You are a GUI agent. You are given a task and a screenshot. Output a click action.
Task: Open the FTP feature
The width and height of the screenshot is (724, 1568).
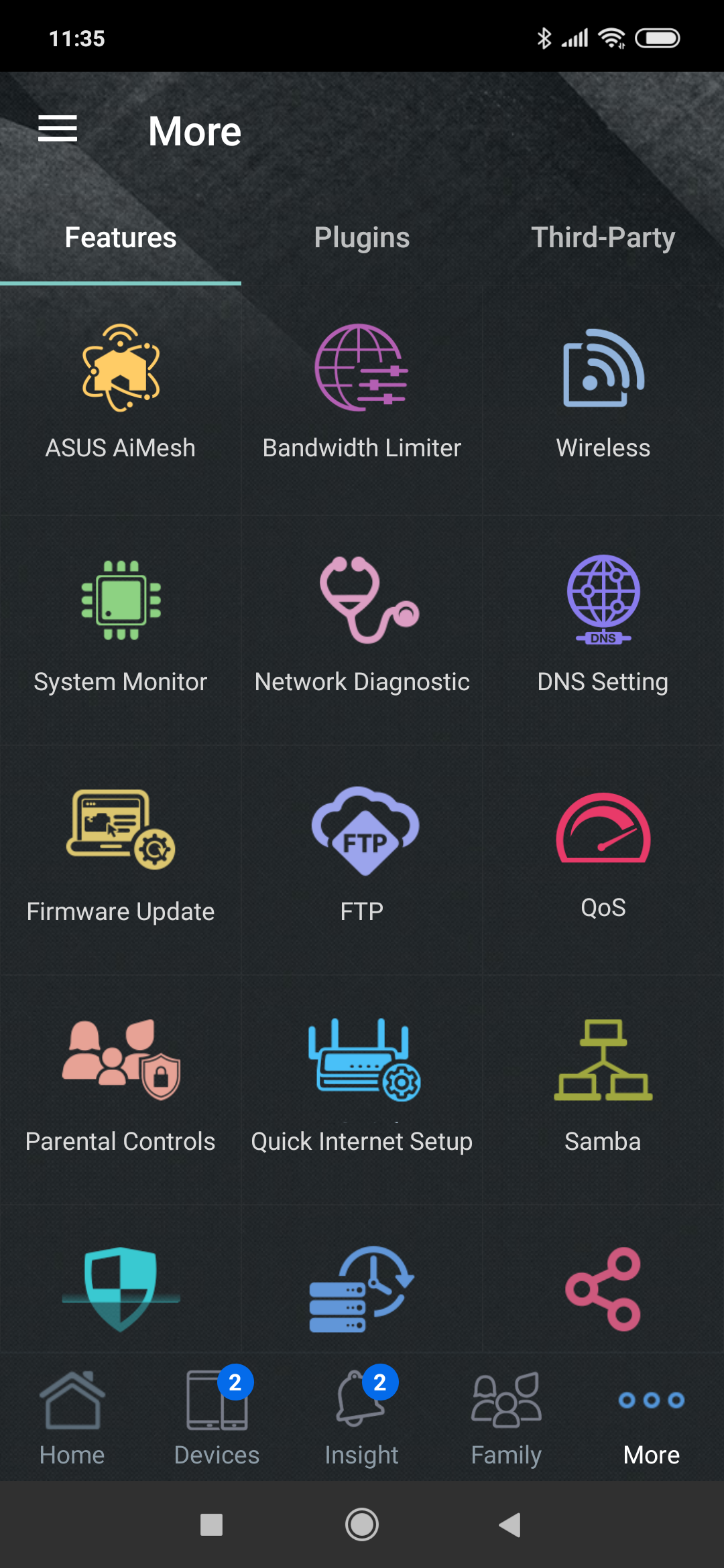[x=362, y=860]
